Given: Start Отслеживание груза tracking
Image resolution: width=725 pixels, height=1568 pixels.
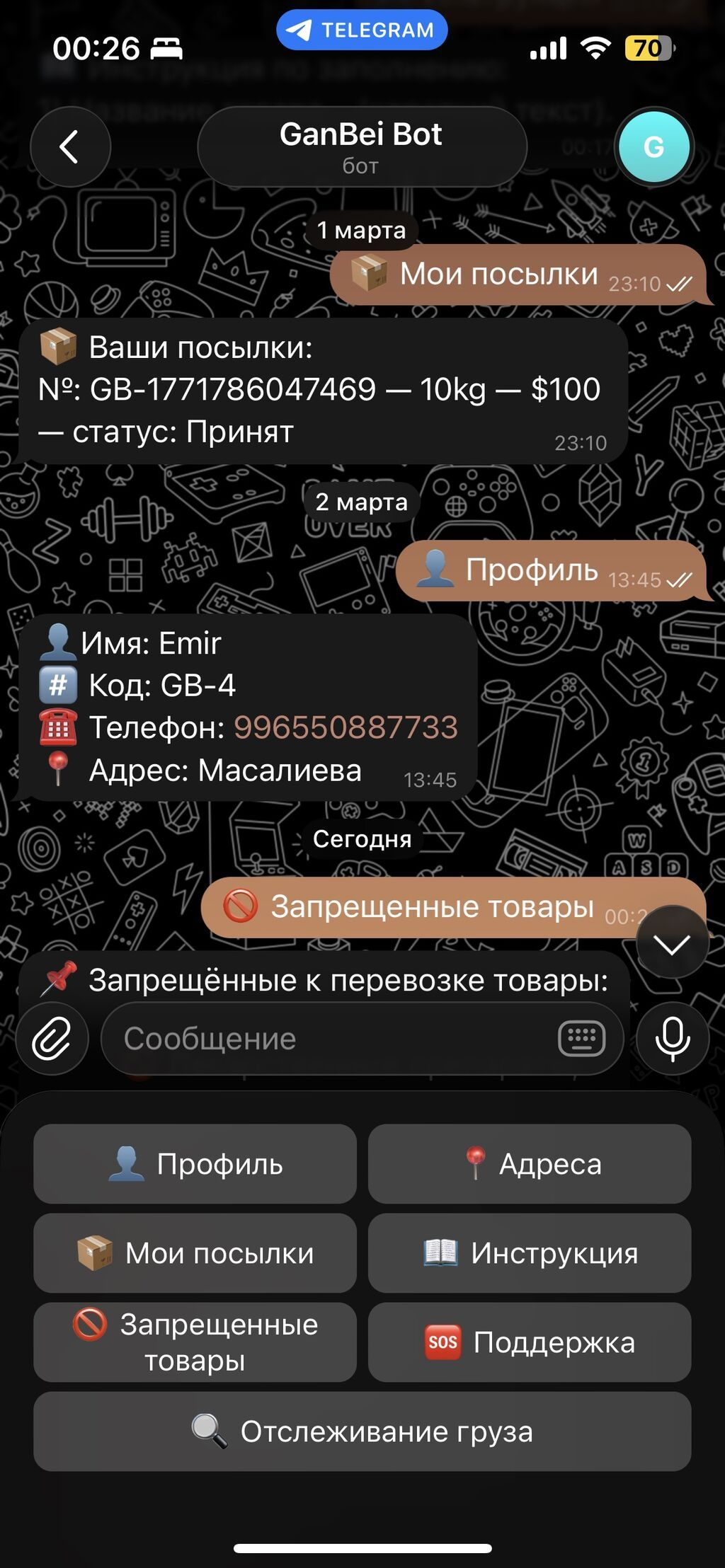Looking at the screenshot, I should (x=362, y=1431).
